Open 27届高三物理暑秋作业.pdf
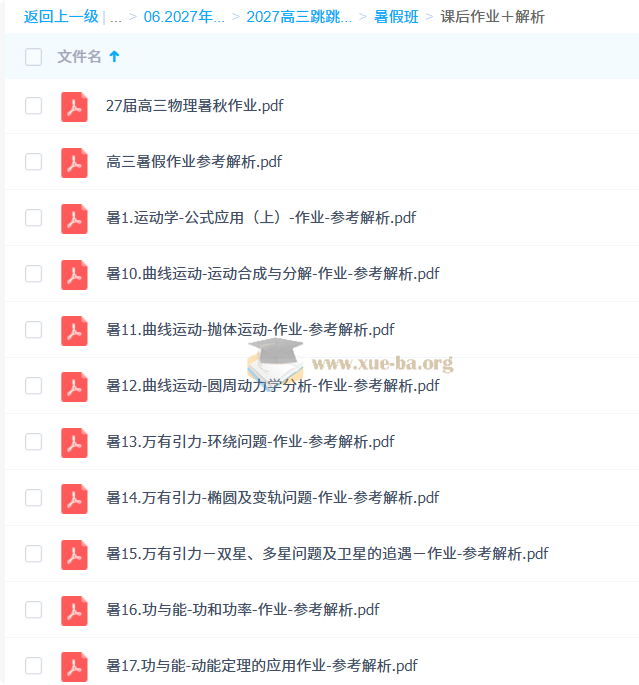Viewport: 639px width, 685px height. pos(195,106)
